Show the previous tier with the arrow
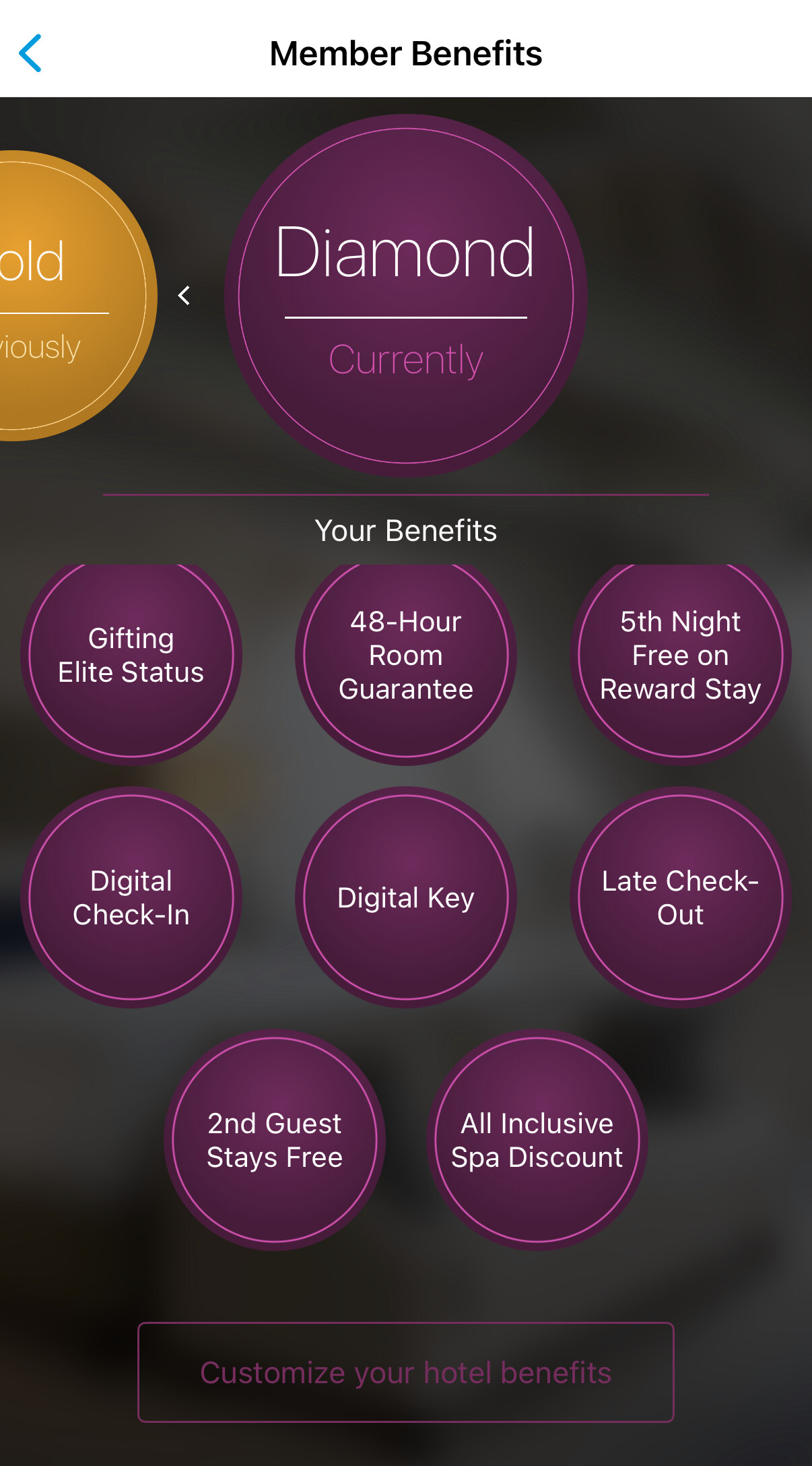Image resolution: width=812 pixels, height=1466 pixels. (184, 295)
